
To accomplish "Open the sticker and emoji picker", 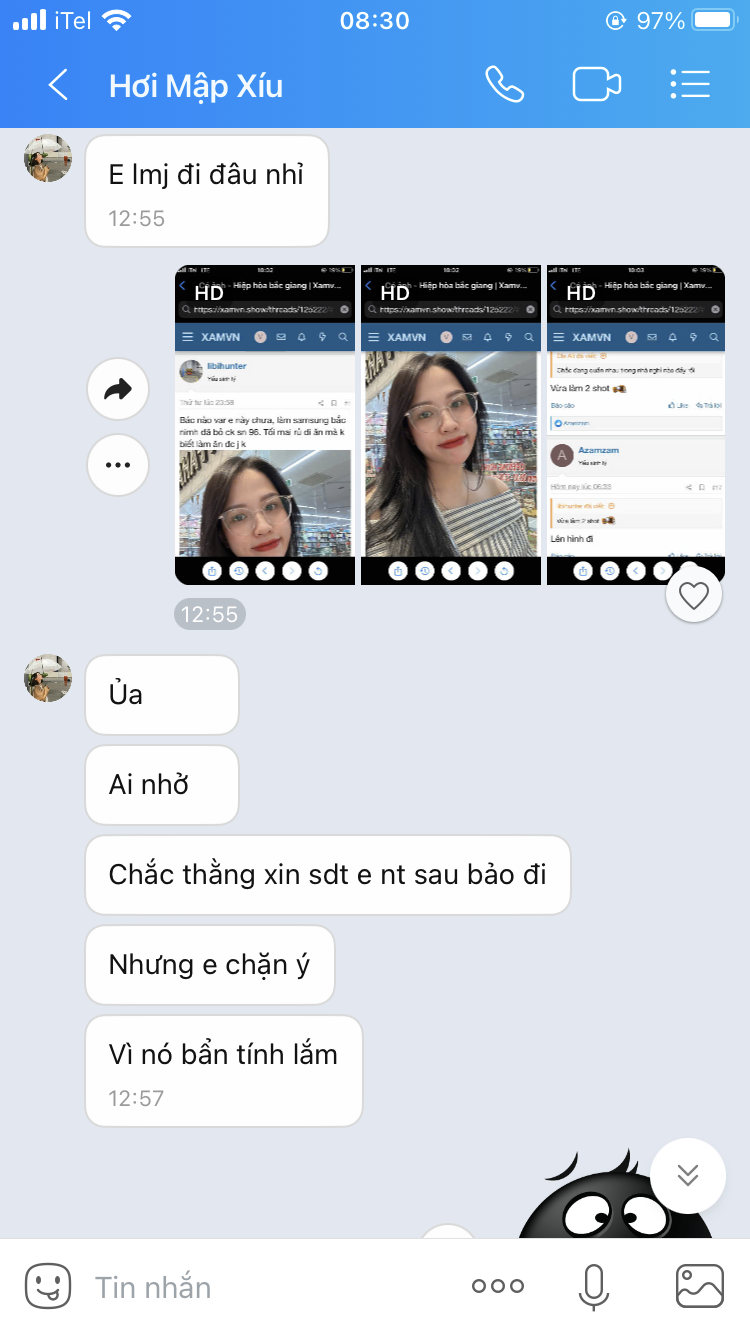I will coord(48,1286).
